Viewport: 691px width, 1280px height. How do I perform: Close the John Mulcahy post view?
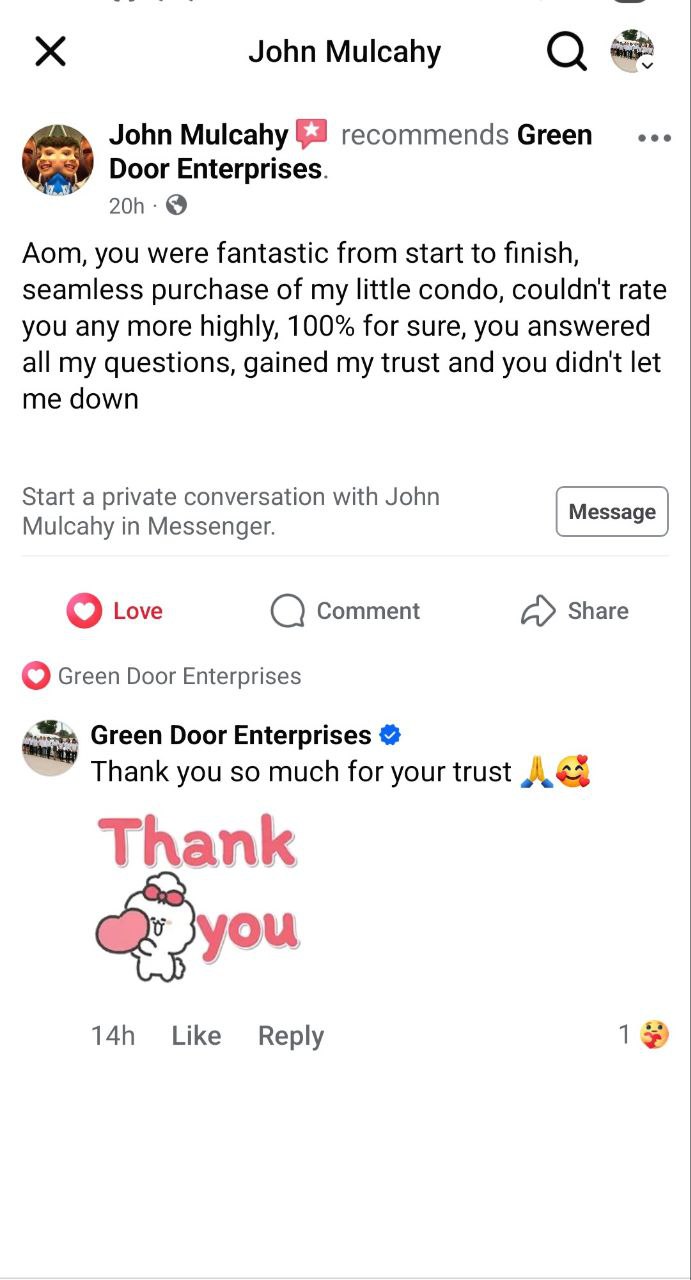click(x=50, y=52)
